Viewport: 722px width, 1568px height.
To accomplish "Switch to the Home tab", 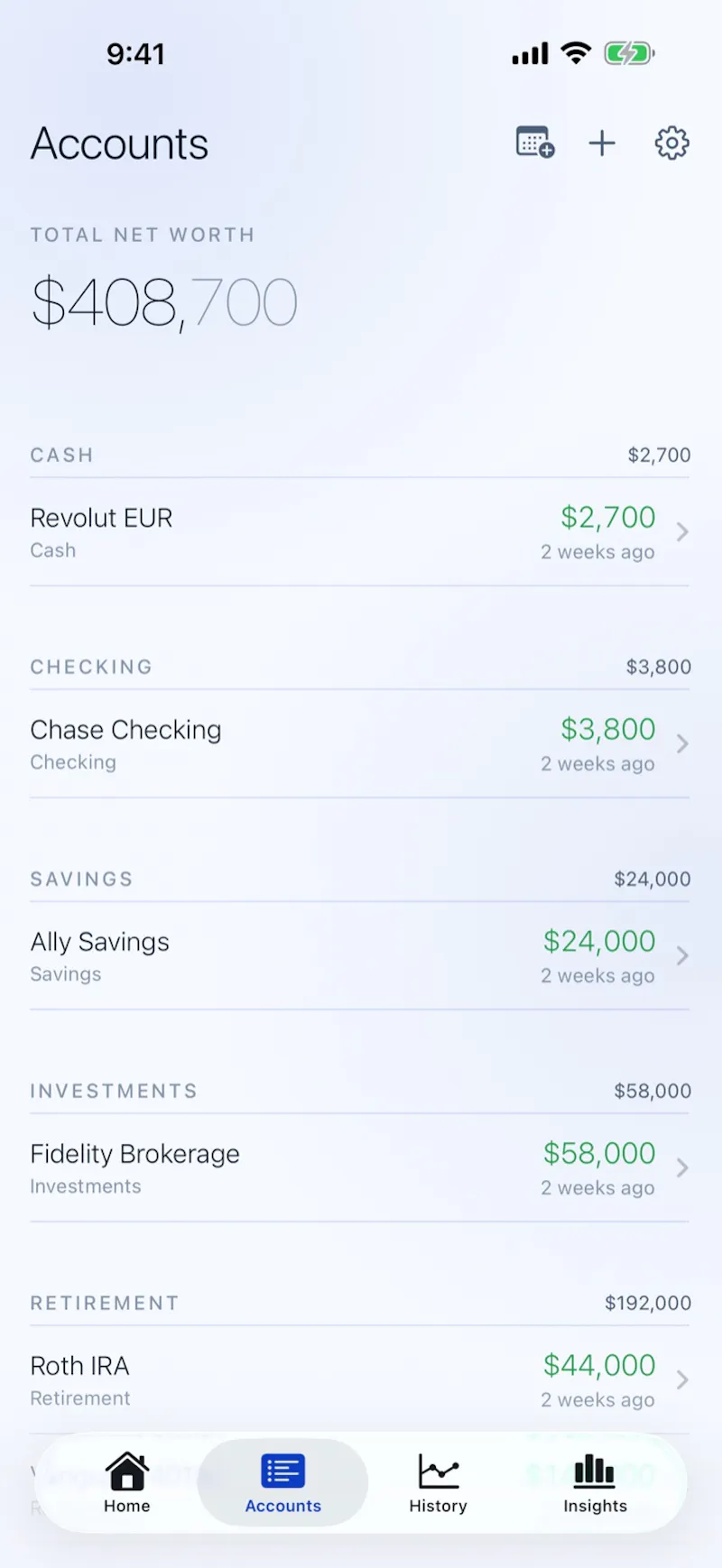I will 127,1482.
